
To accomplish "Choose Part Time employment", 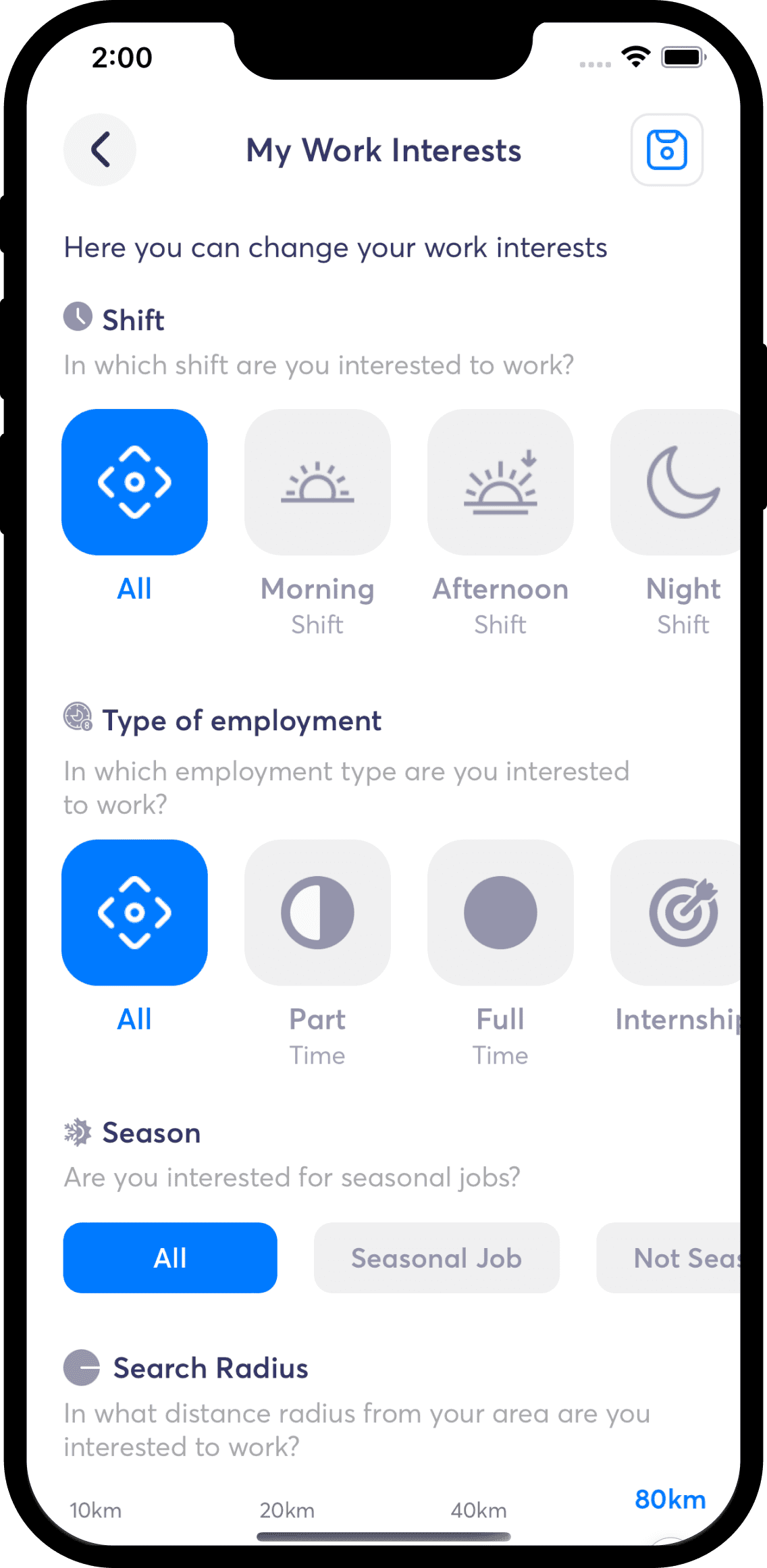I will 317,913.
